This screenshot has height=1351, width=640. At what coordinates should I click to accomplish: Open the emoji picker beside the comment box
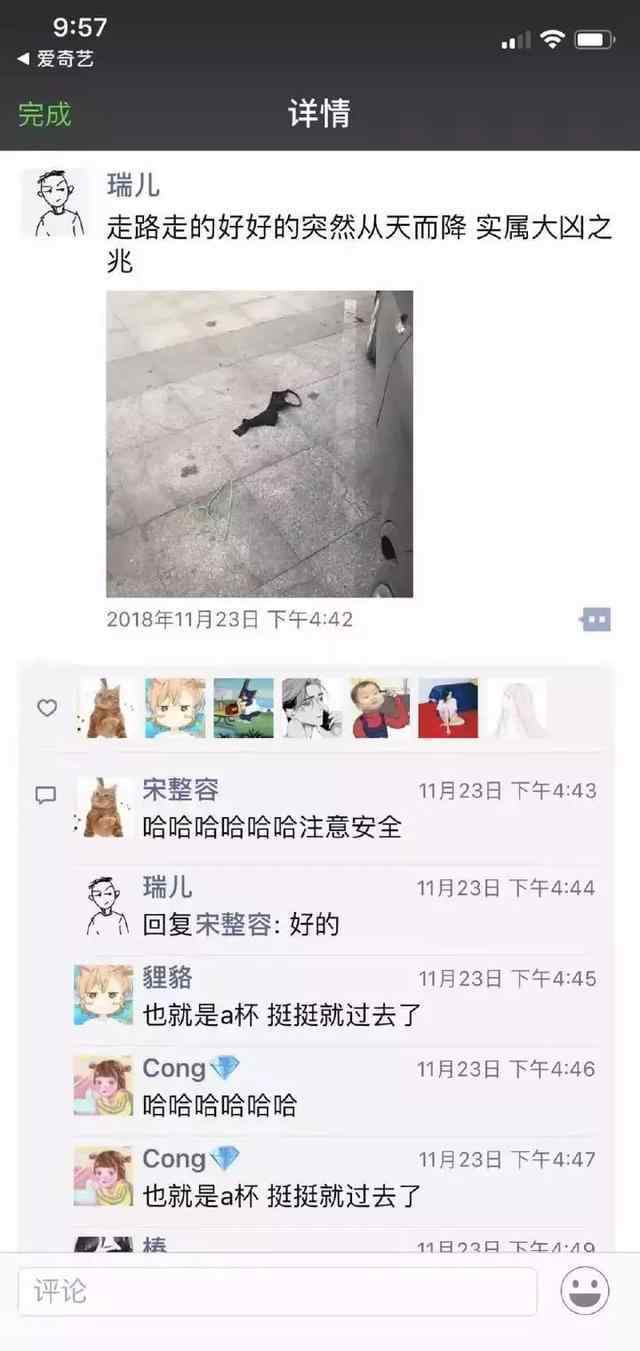(x=585, y=1292)
